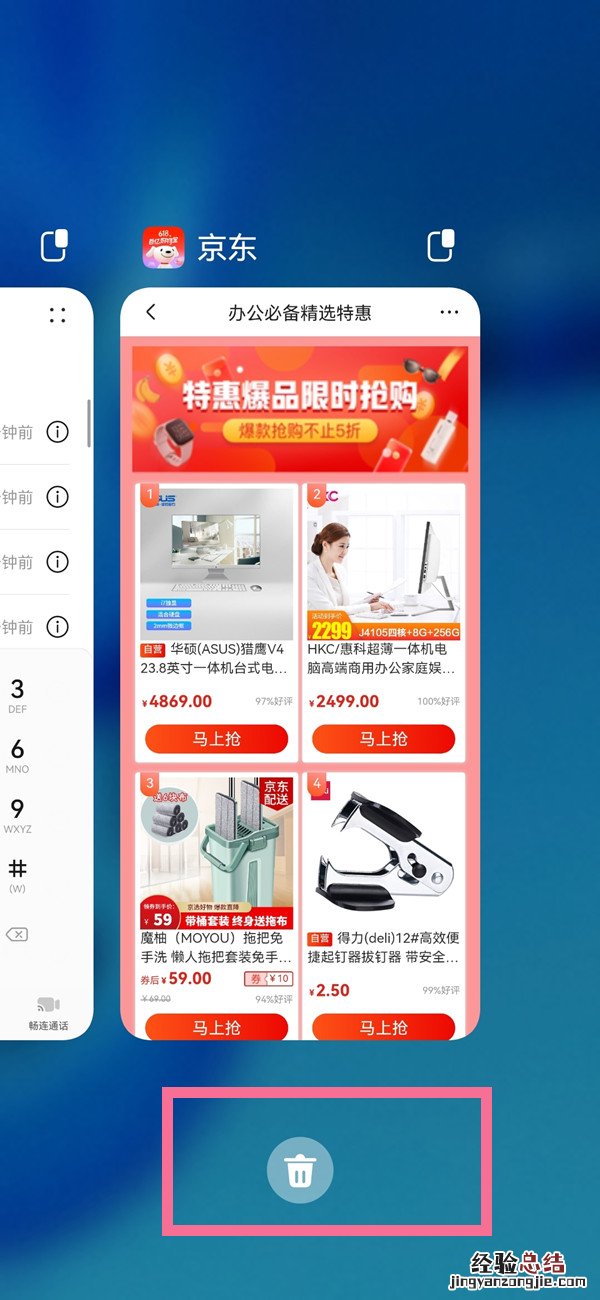
Task: Tap split-screen icon next to 京东
Action: pyautogui.click(x=441, y=245)
